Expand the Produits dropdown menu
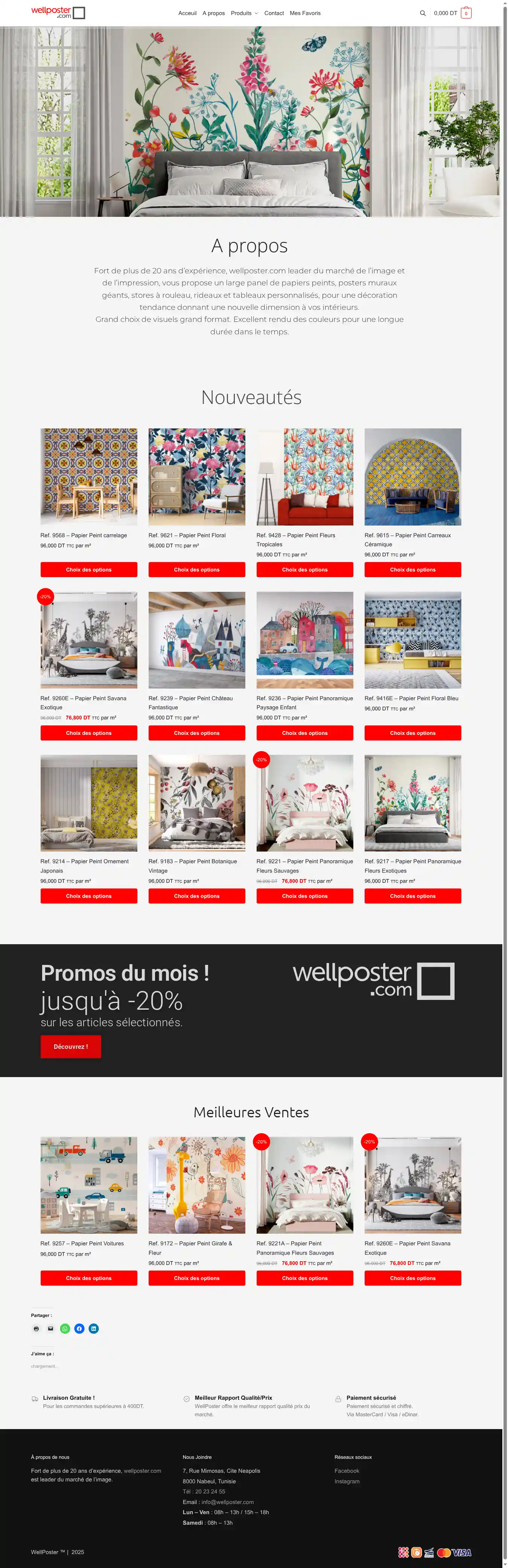The height and width of the screenshot is (1568, 508). pos(244,13)
